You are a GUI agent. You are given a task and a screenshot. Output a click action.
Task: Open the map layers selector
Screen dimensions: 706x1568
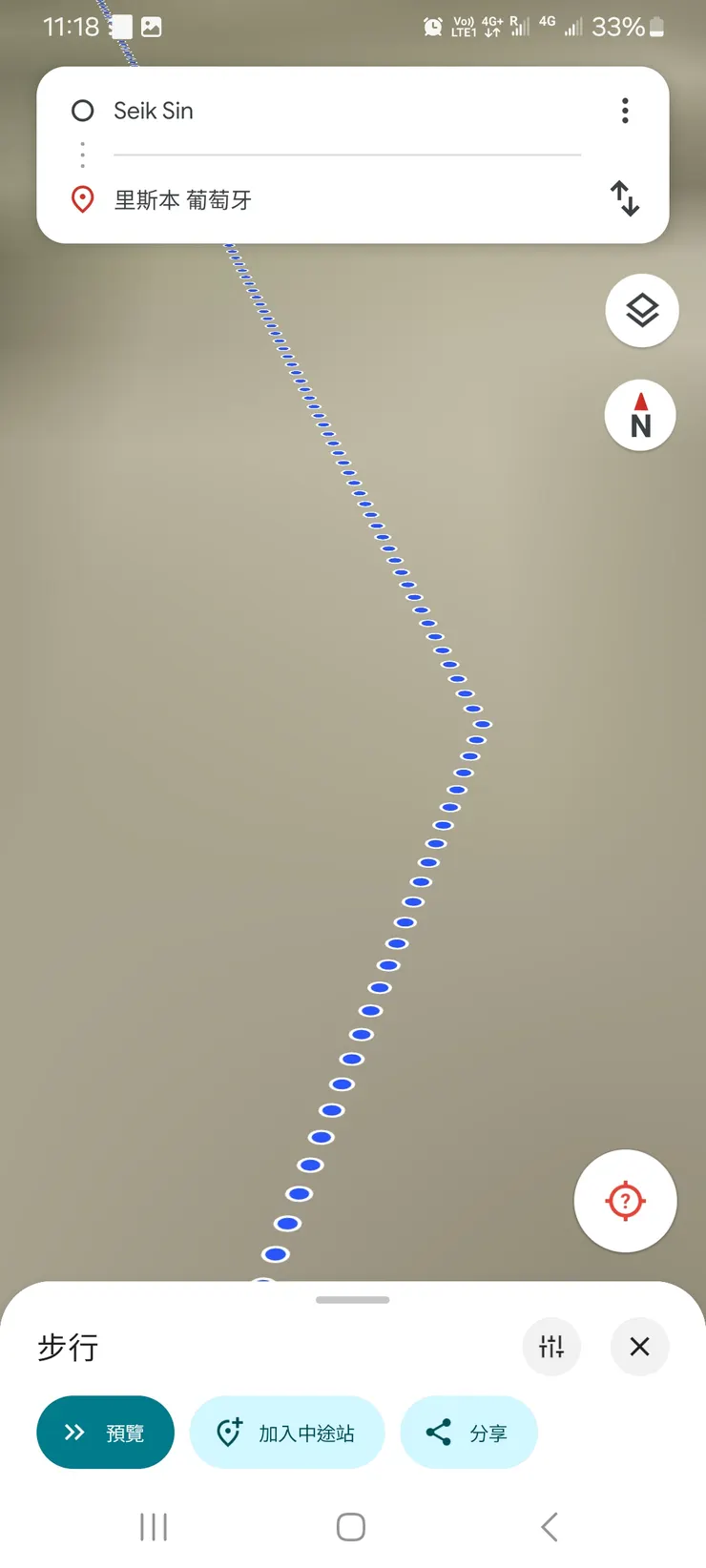[642, 311]
